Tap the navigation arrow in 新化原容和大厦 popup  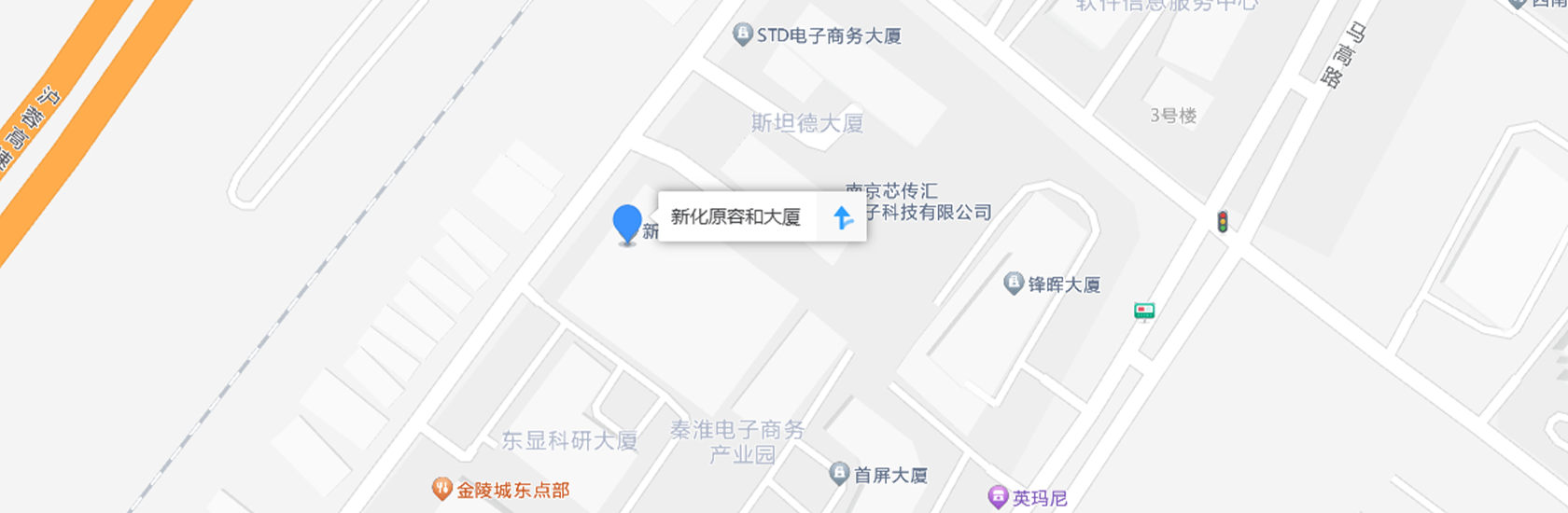click(x=843, y=217)
